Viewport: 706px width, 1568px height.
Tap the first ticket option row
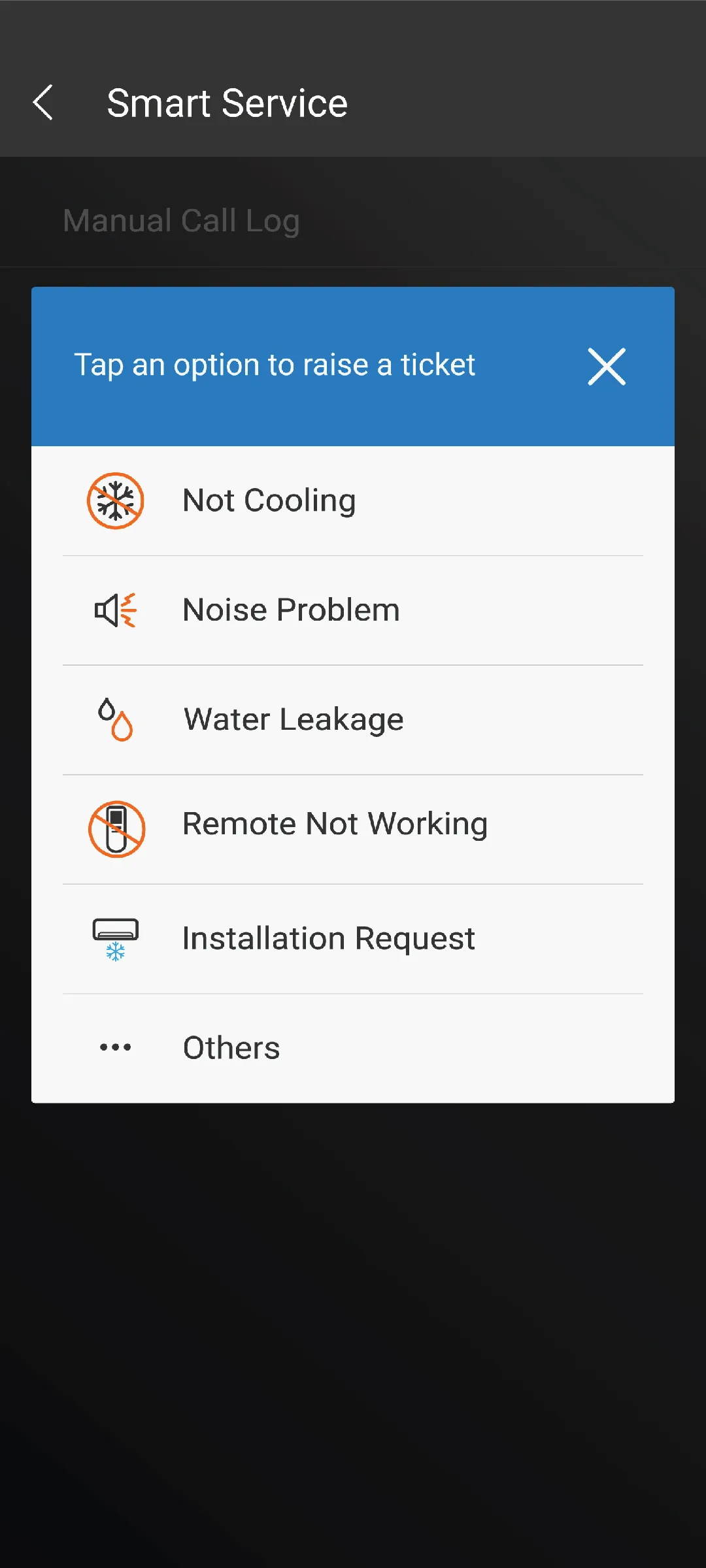(353, 500)
